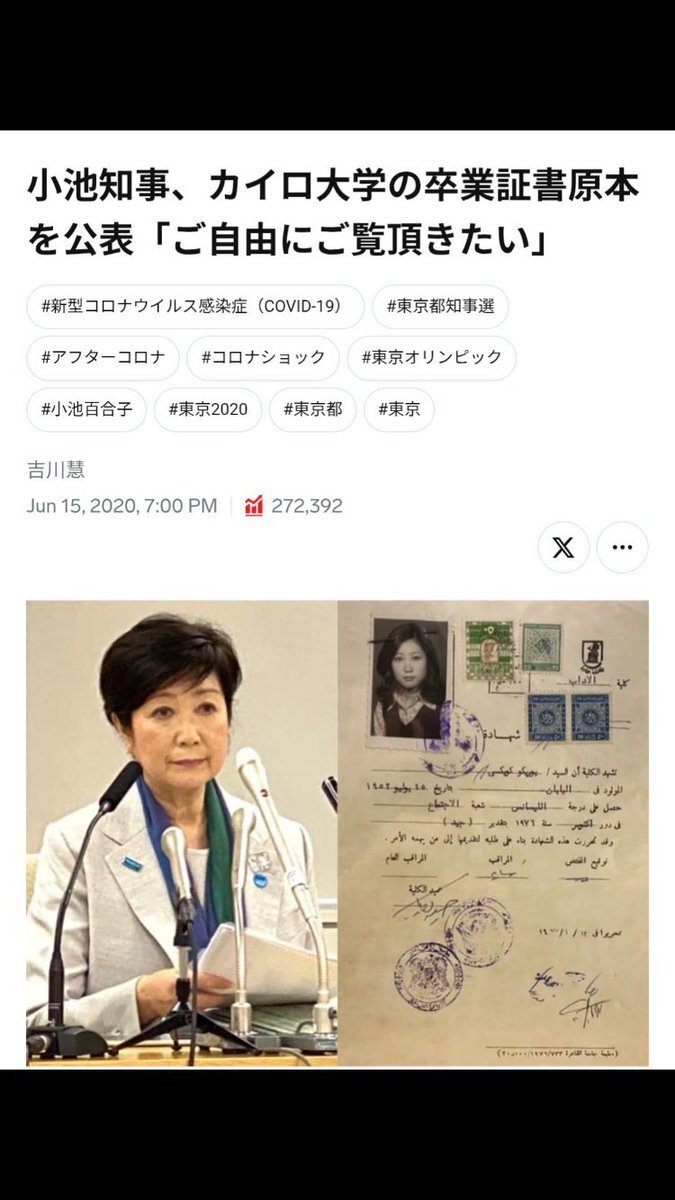The width and height of the screenshot is (675, 1200).
Task: Open the #新型コロナウイルス感染症 (COVID-19) tag
Action: (195, 306)
